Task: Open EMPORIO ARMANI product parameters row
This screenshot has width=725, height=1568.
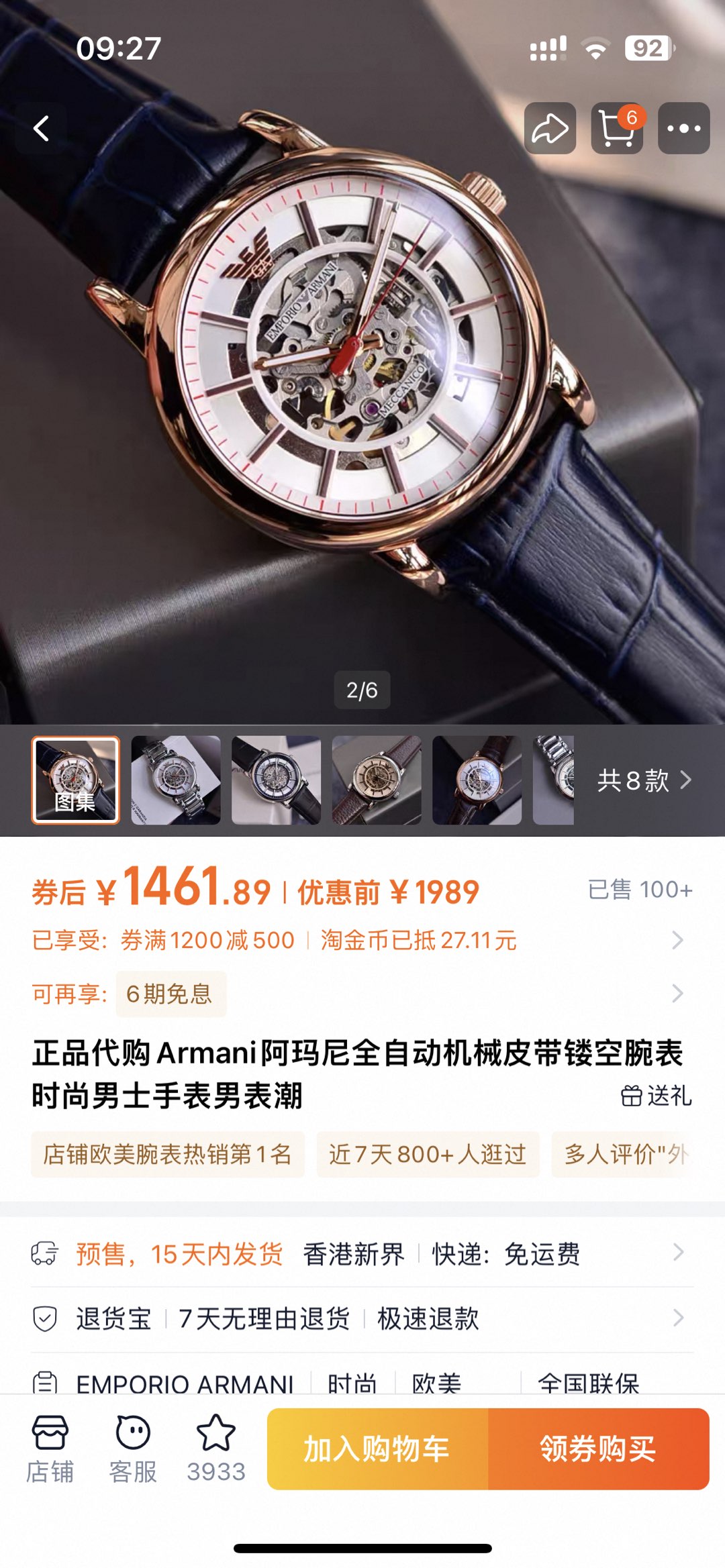Action: point(362,1382)
